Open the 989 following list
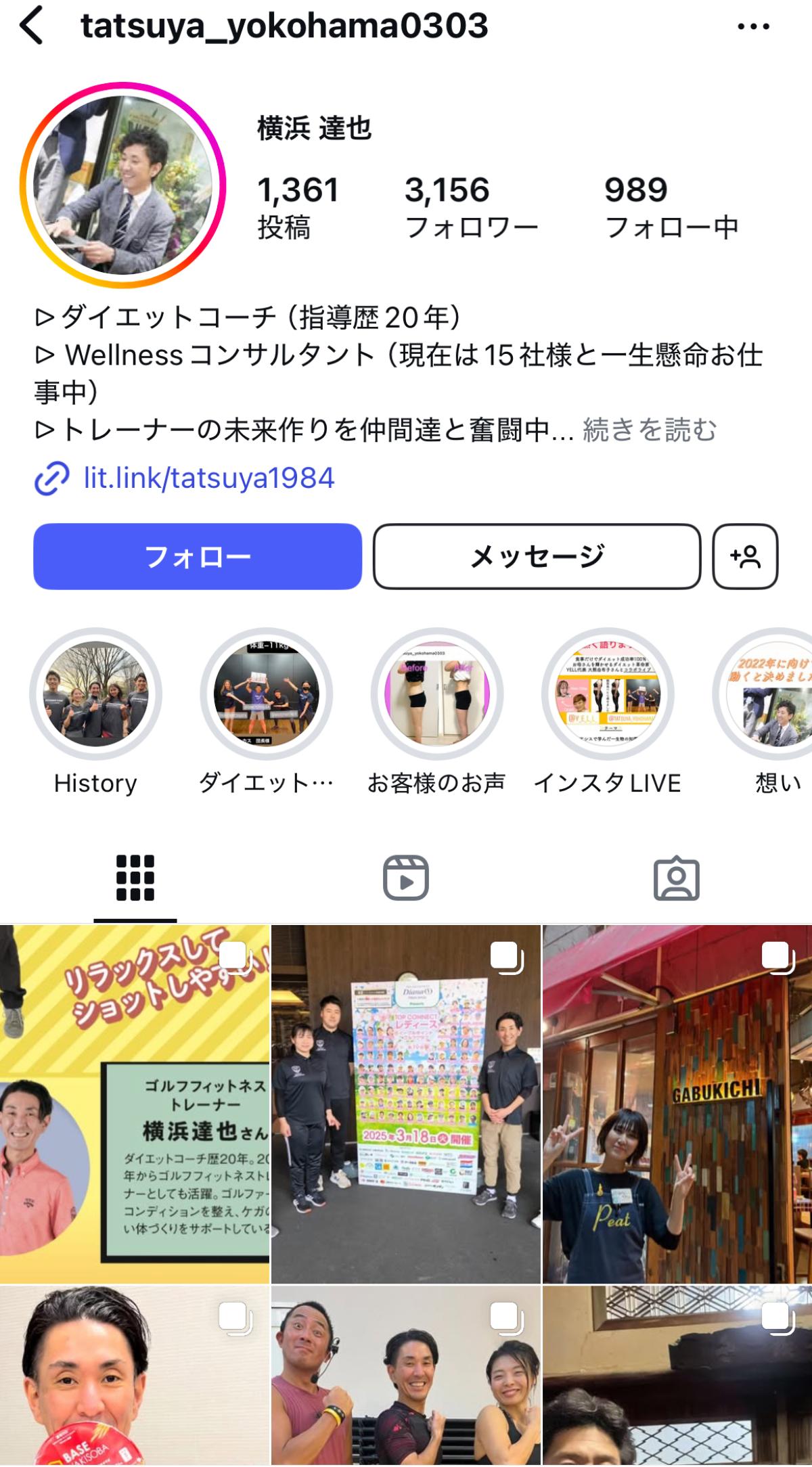This screenshot has height=1467, width=812. (671, 207)
